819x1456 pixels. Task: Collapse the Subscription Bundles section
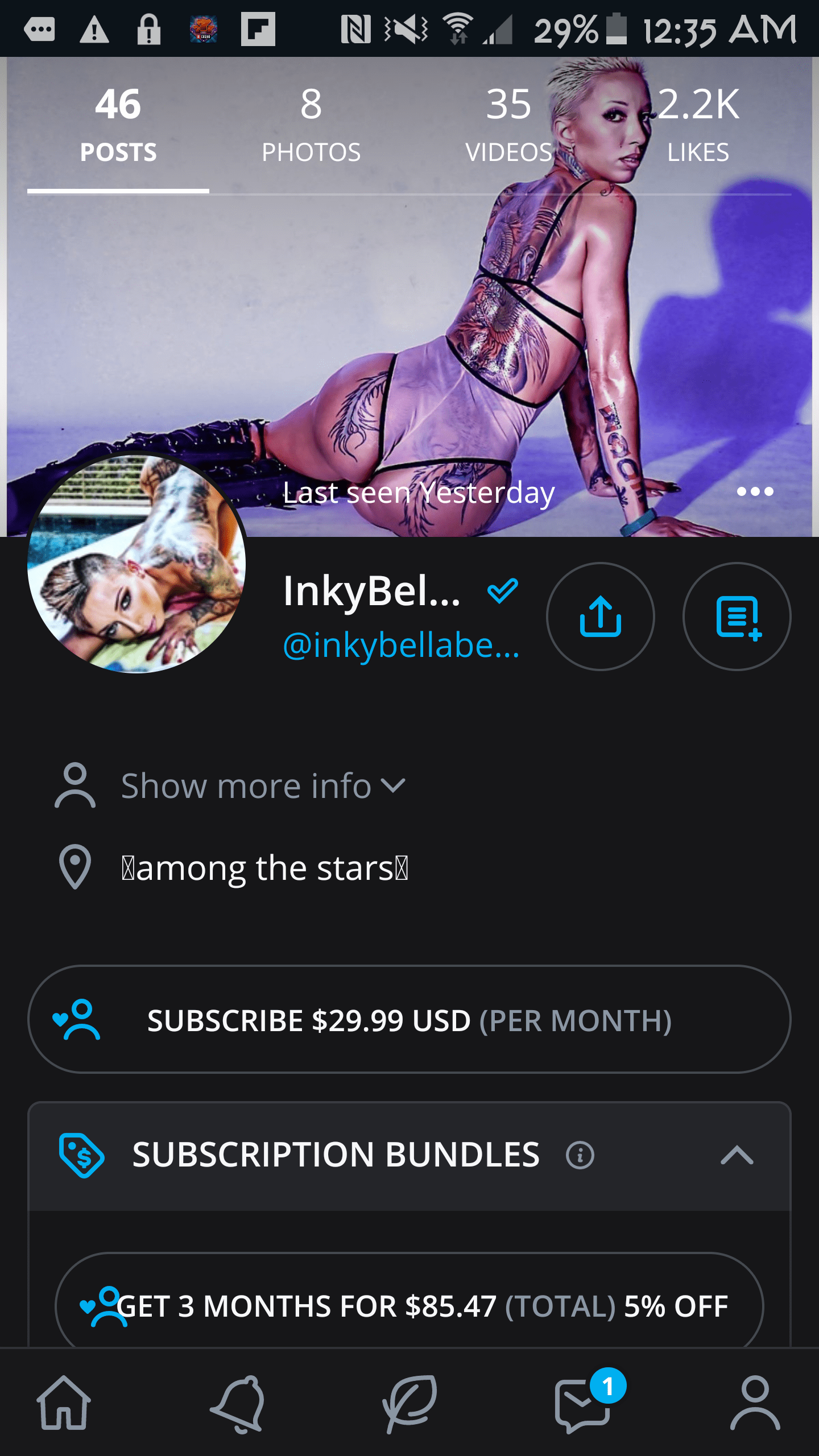[x=737, y=1155]
